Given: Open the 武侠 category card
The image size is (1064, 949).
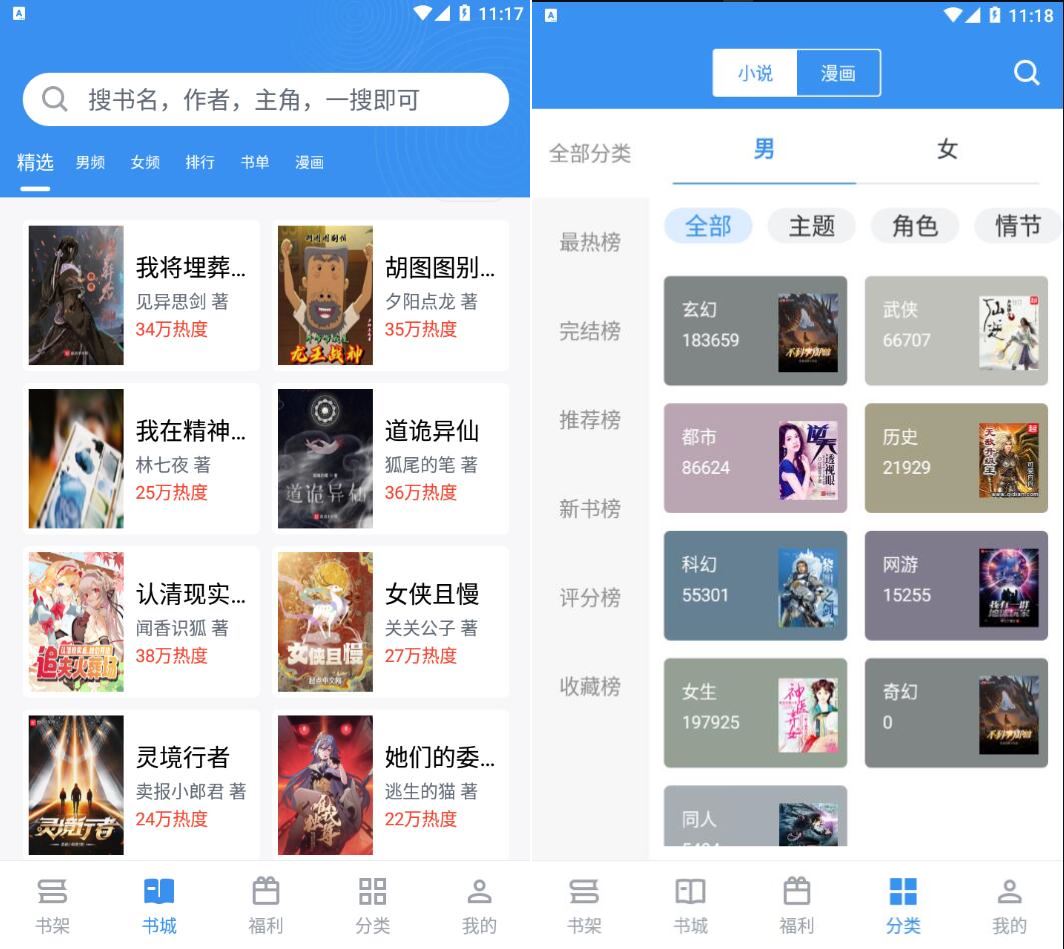Looking at the screenshot, I should 956,331.
